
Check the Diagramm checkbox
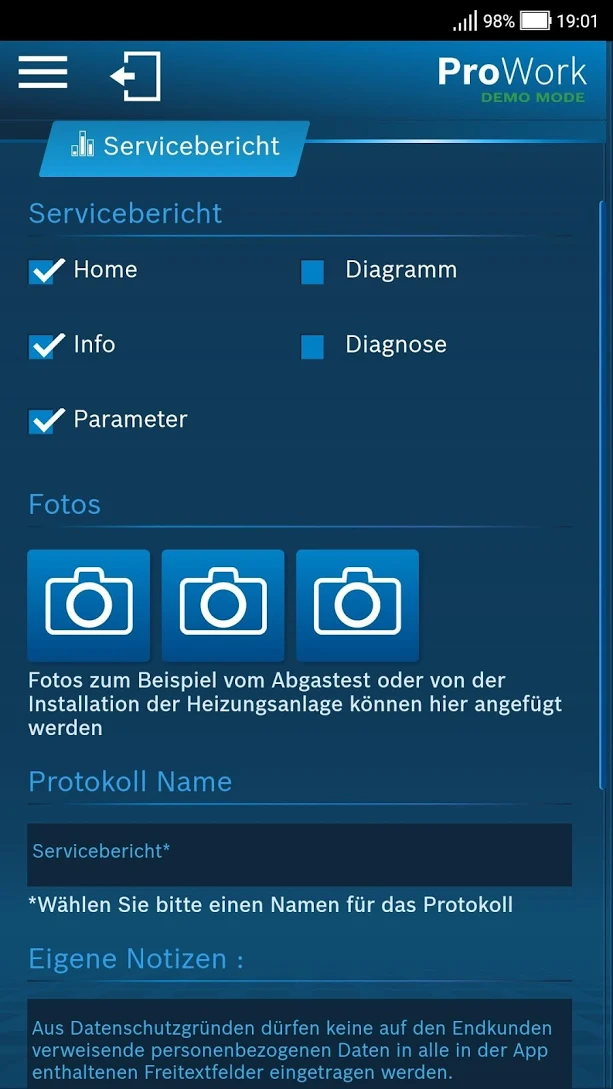pos(312,272)
